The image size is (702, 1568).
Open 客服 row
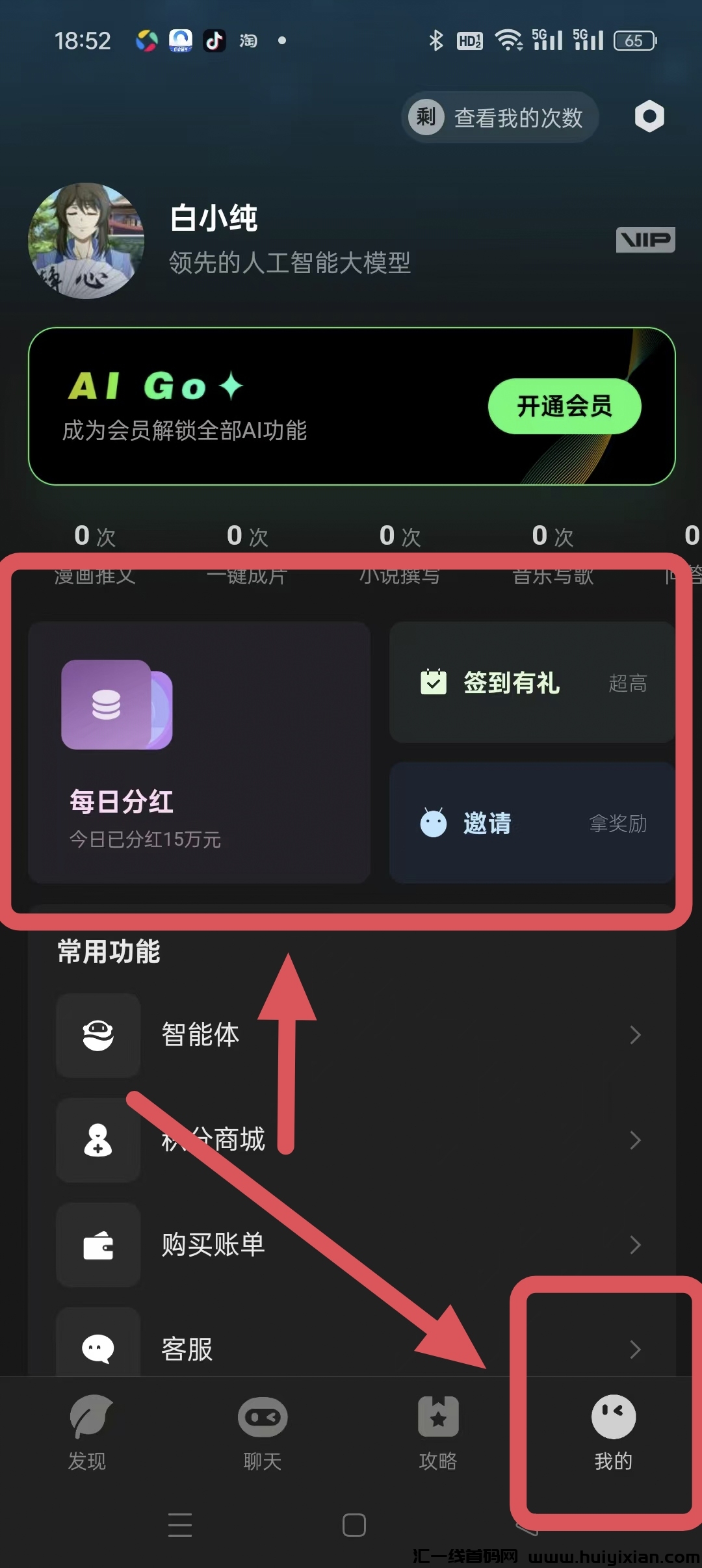tap(351, 1348)
